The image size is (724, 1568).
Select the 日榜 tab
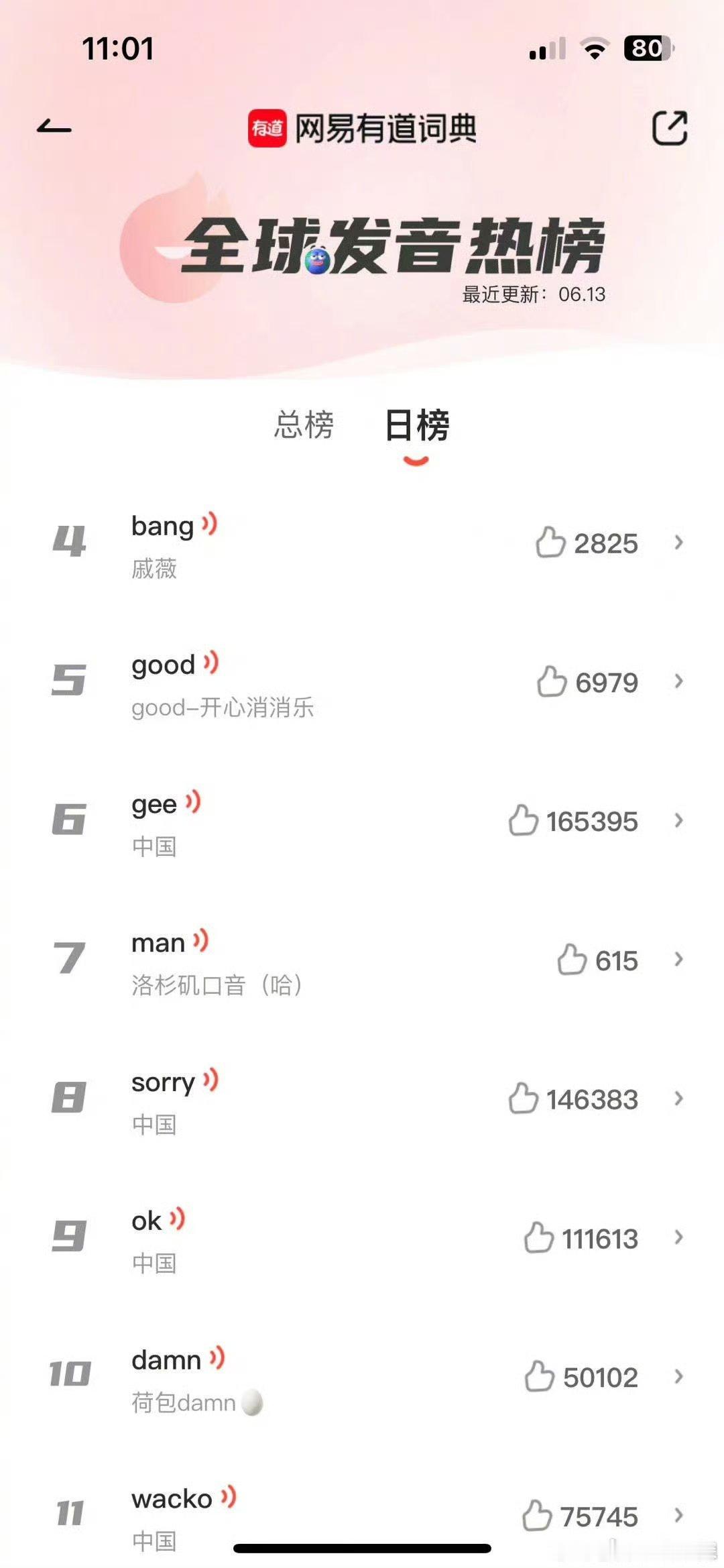click(416, 425)
